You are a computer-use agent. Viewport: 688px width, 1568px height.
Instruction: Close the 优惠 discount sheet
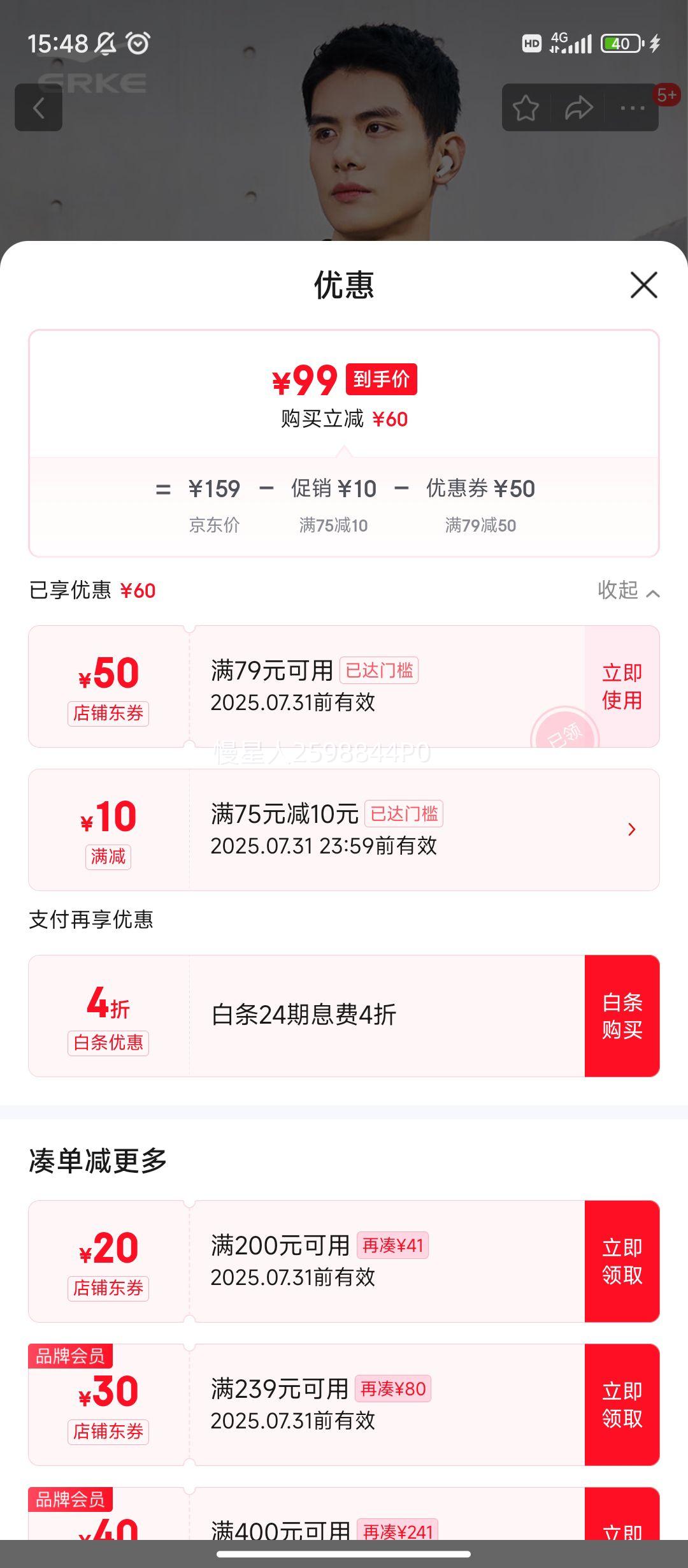pyautogui.click(x=643, y=285)
